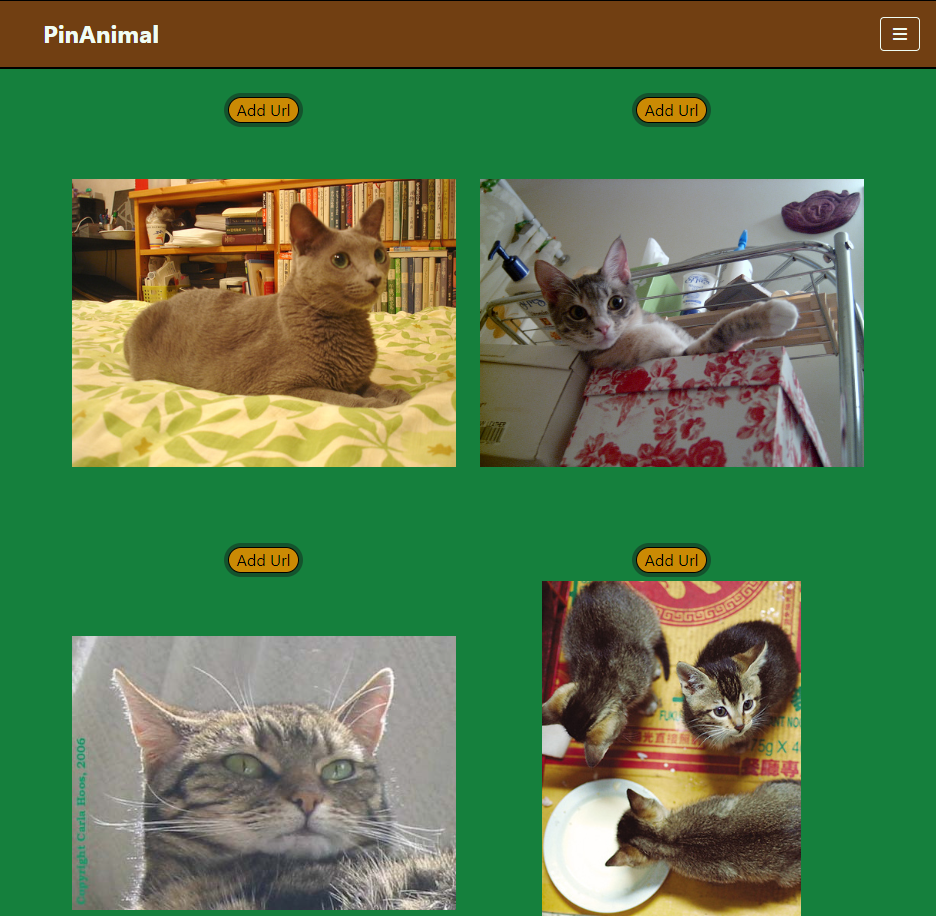Open the gray cat on bed picture
Screen dimensions: 936x916
[x=264, y=322]
